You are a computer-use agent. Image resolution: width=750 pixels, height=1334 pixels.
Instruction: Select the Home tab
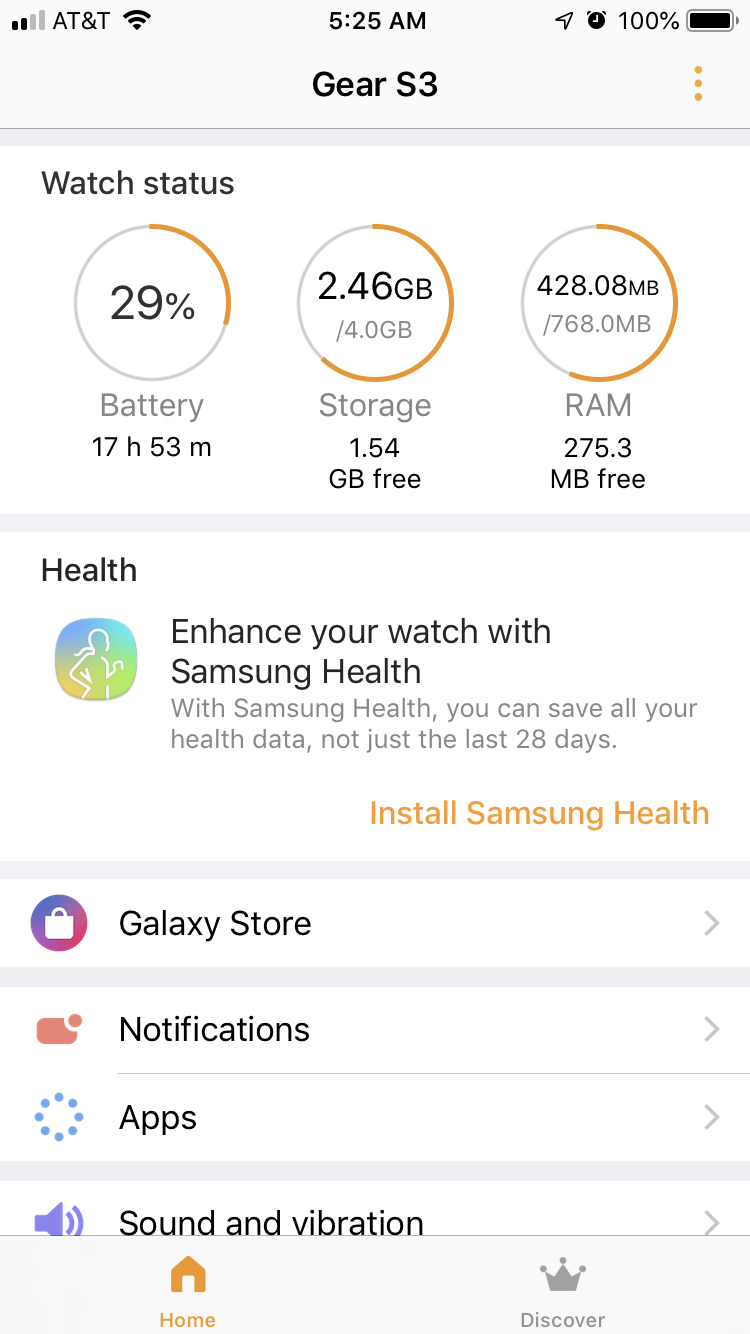[x=187, y=1291]
